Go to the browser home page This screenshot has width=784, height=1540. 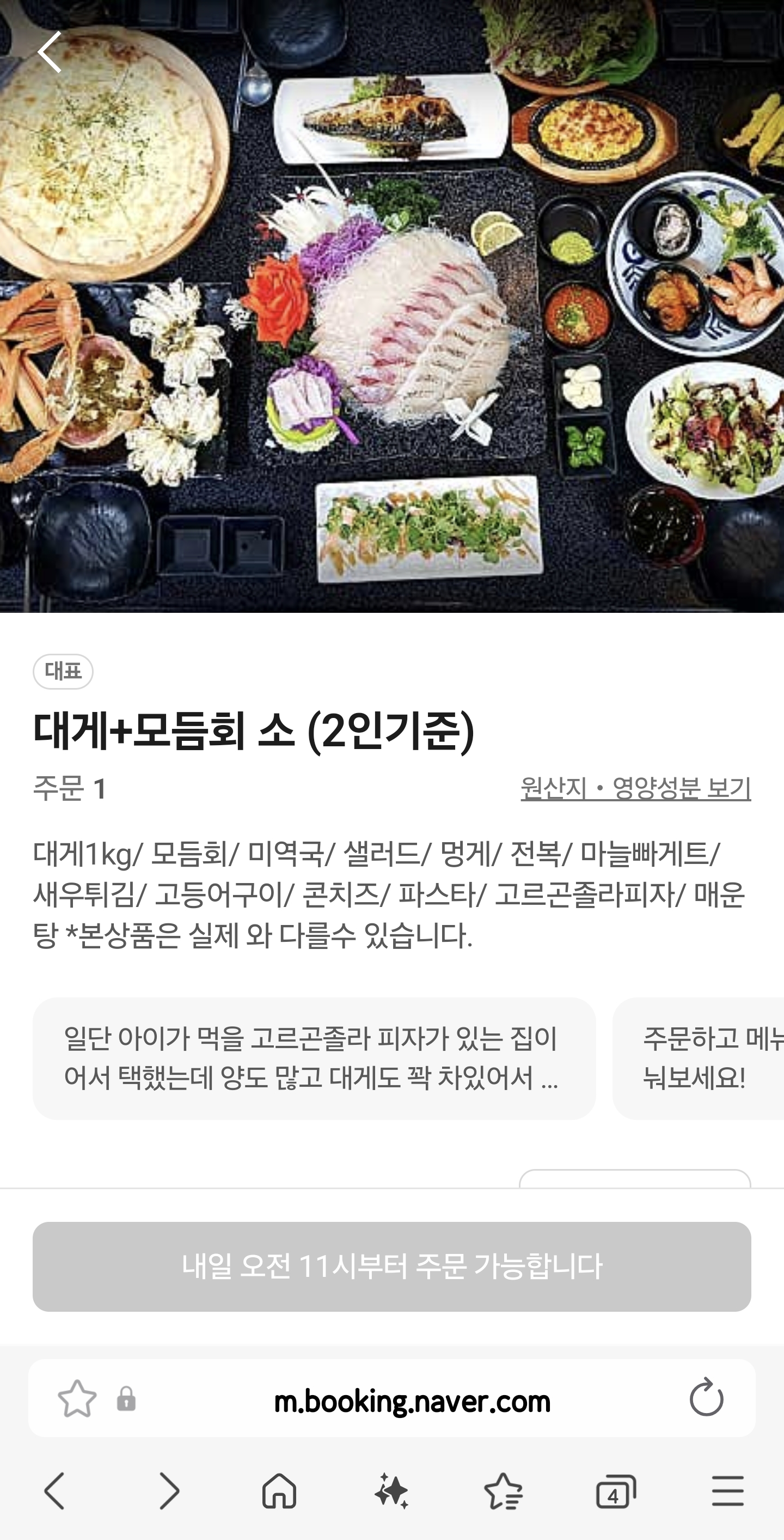tap(279, 1490)
